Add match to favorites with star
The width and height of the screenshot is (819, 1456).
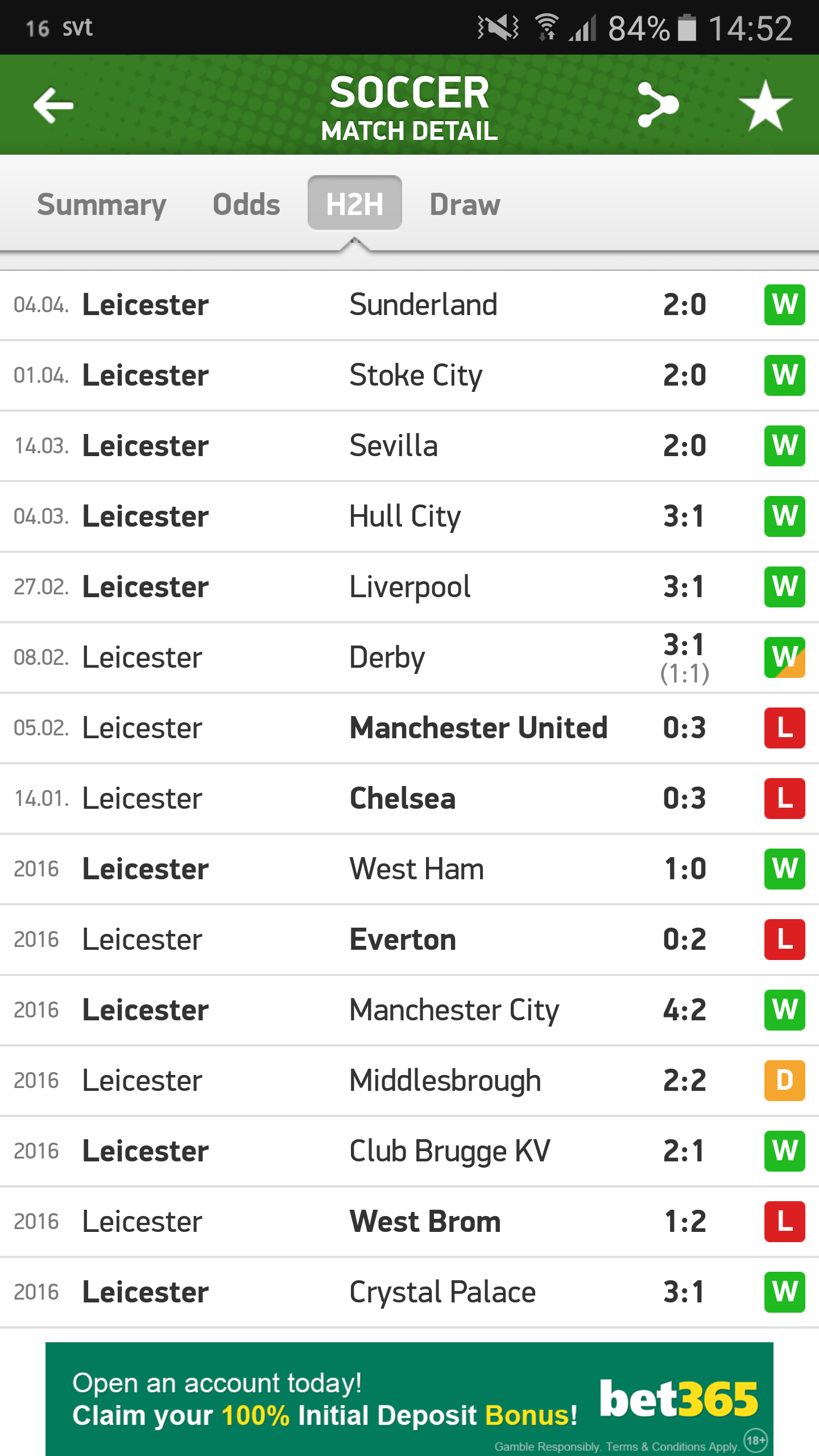click(x=765, y=105)
